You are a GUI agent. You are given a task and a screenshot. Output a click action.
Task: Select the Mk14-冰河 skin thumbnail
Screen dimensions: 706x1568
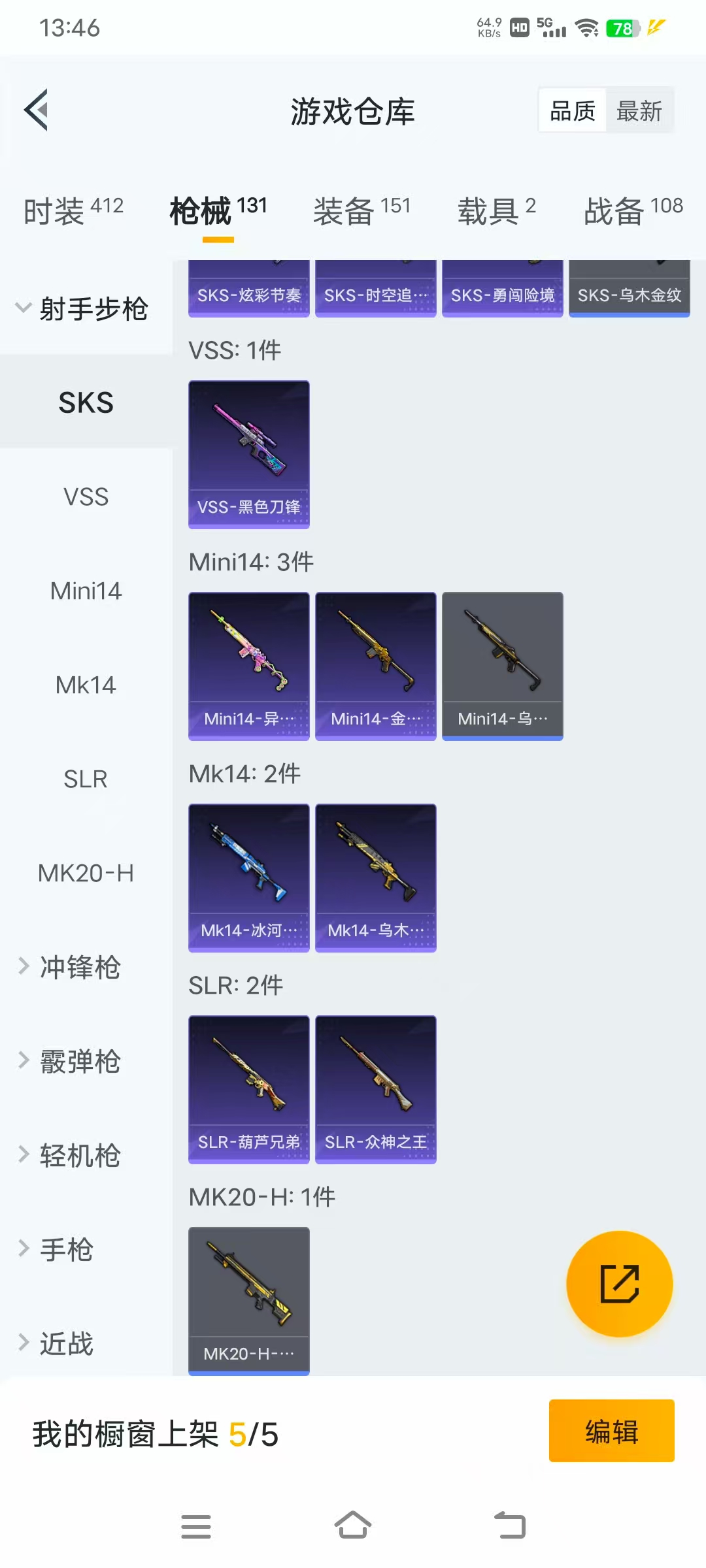point(248,877)
